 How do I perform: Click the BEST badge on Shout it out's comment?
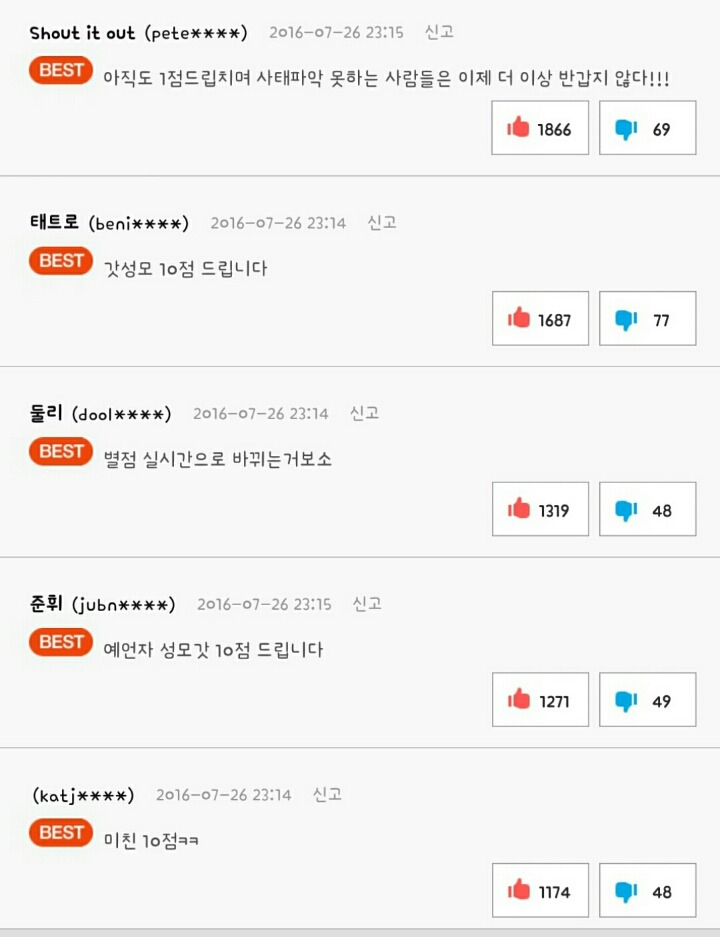pos(59,71)
